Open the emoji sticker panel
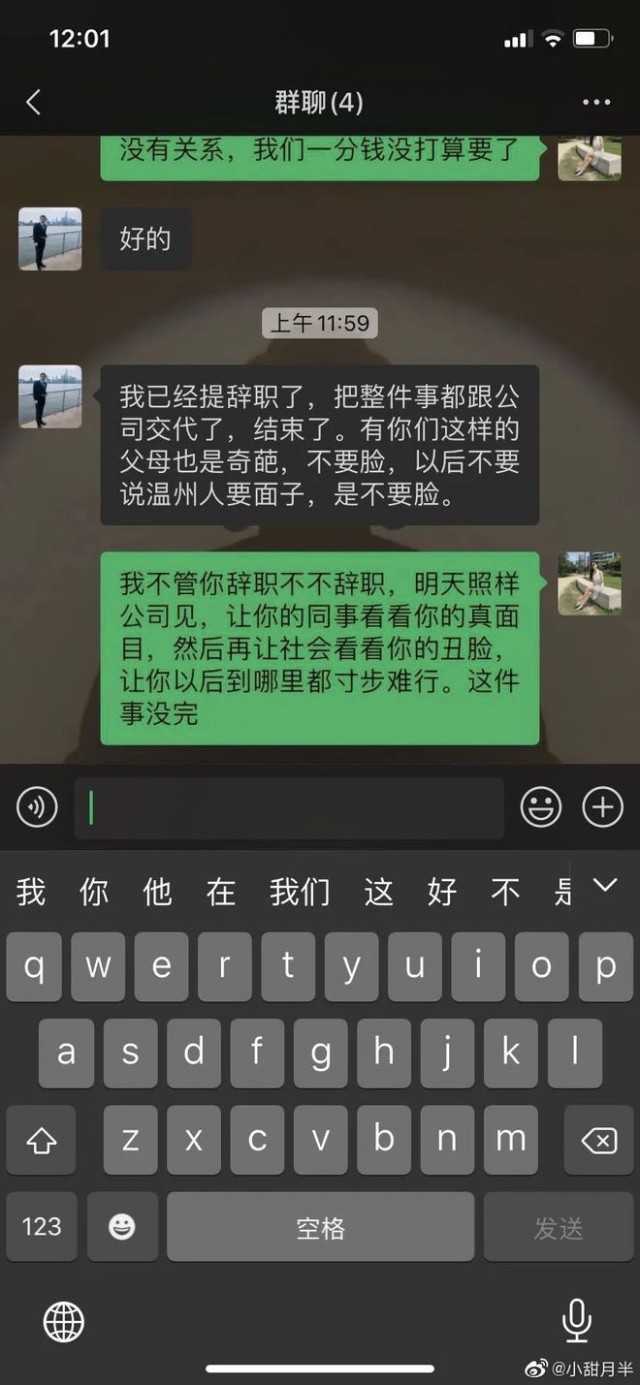Screen dimensions: 640x1385 click(541, 807)
